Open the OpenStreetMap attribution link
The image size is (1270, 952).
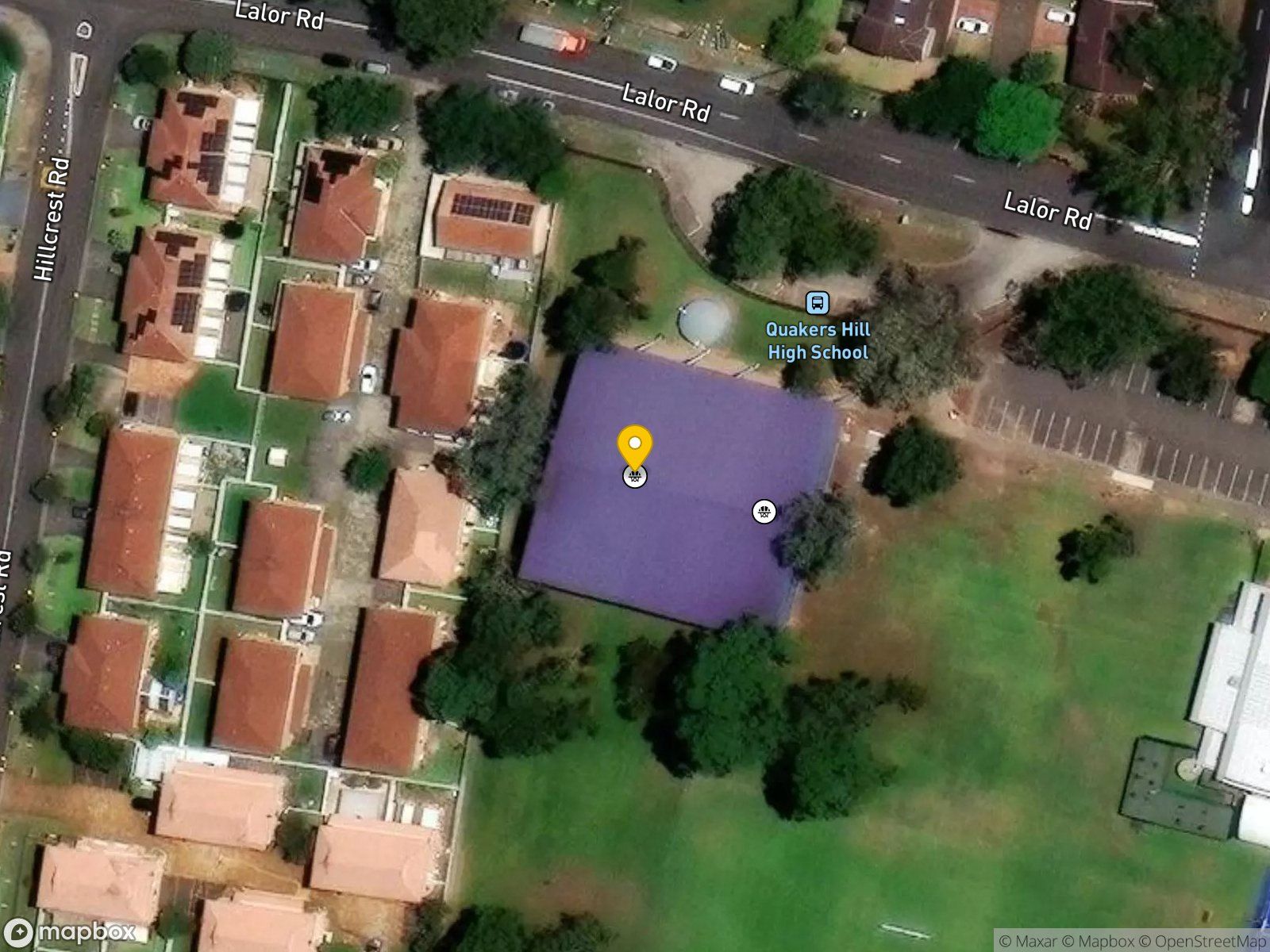point(1210,942)
